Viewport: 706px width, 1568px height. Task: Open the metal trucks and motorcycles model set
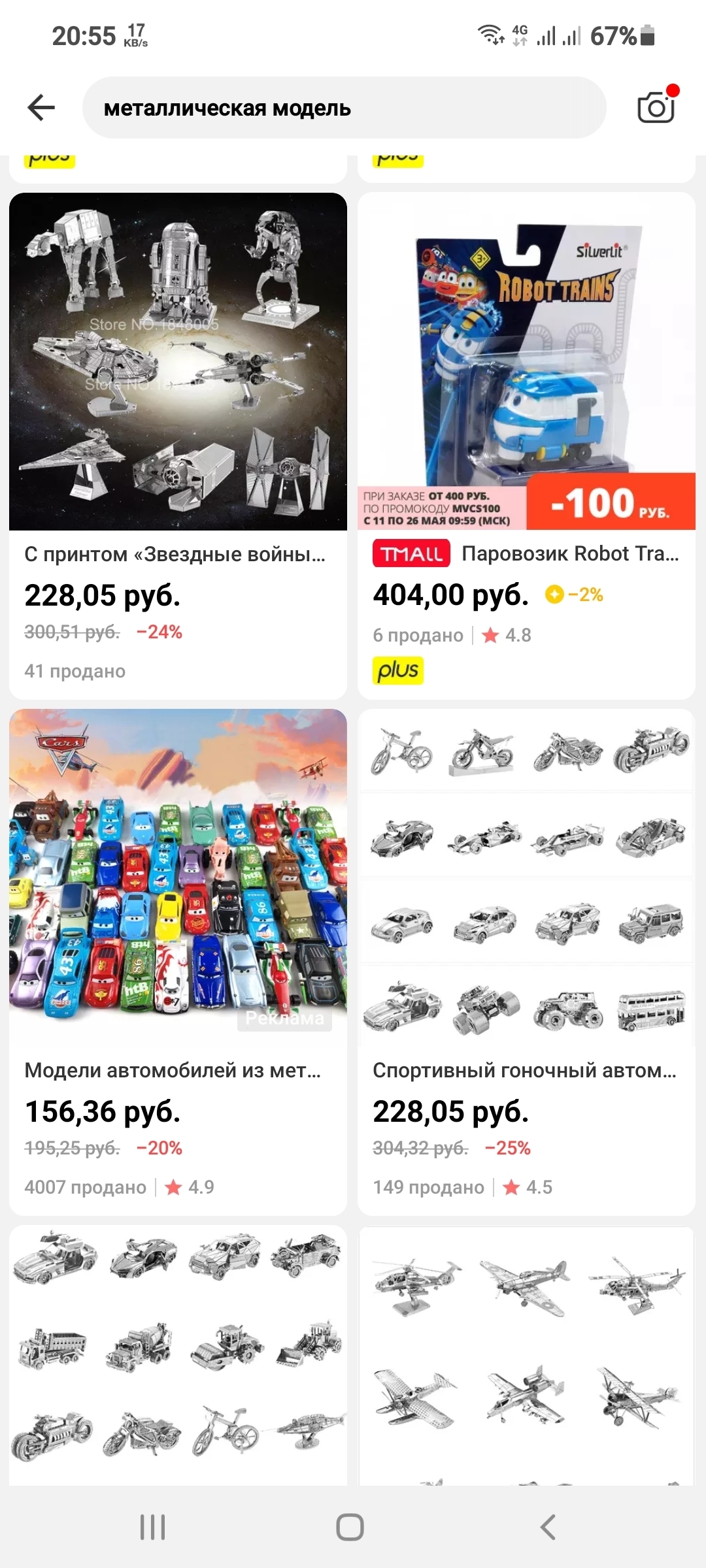tap(178, 1352)
